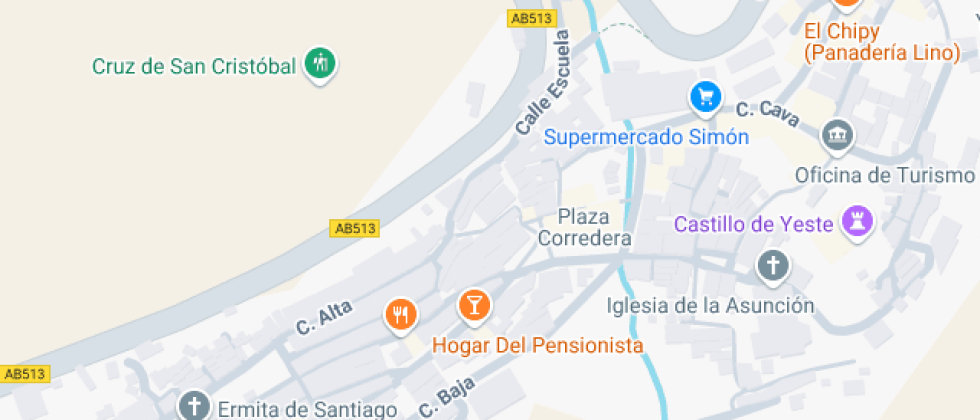Open the Ermita de Santiago church marker
Viewport: 980px width, 420px height.
pyautogui.click(x=193, y=406)
